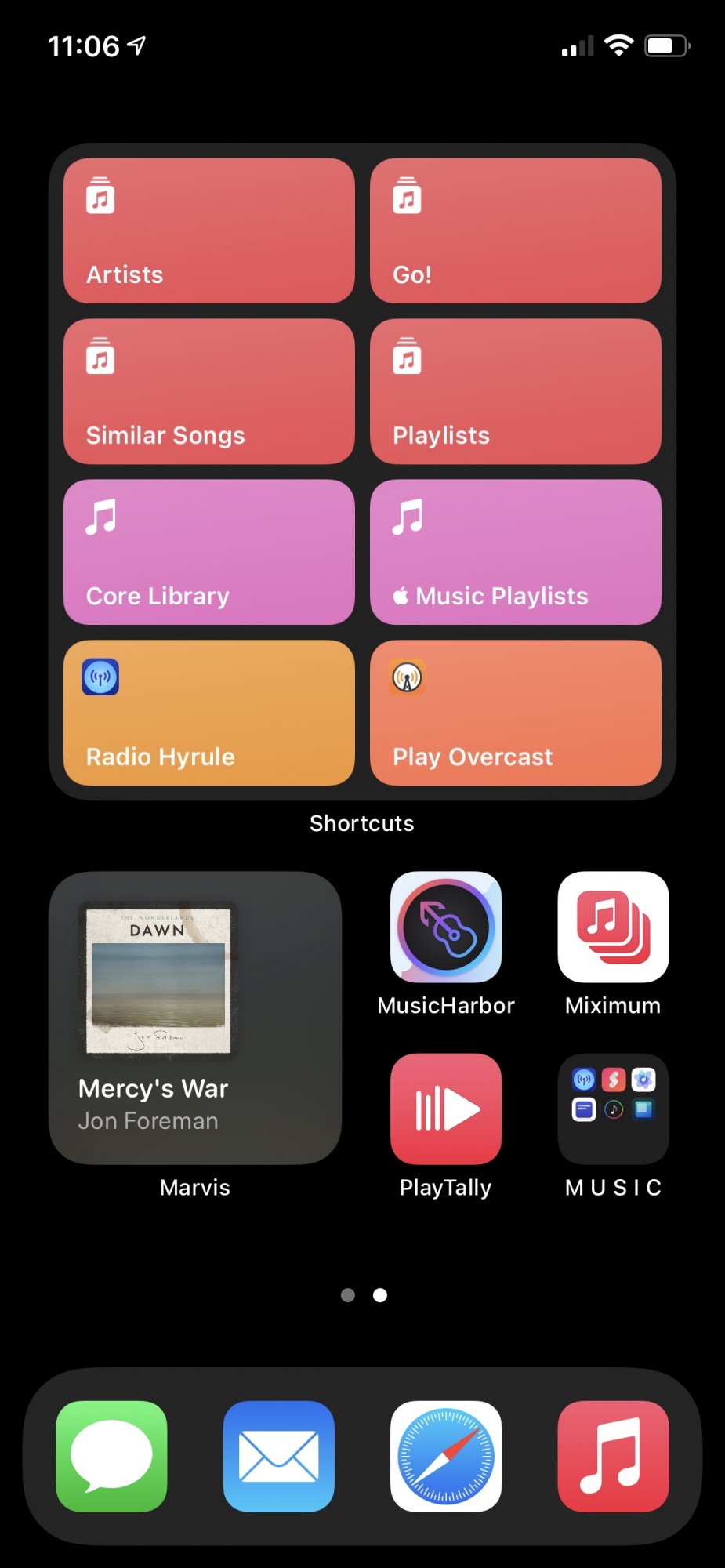Tap the Play Overcast shortcut
This screenshot has width=725, height=1568.
pos(515,713)
